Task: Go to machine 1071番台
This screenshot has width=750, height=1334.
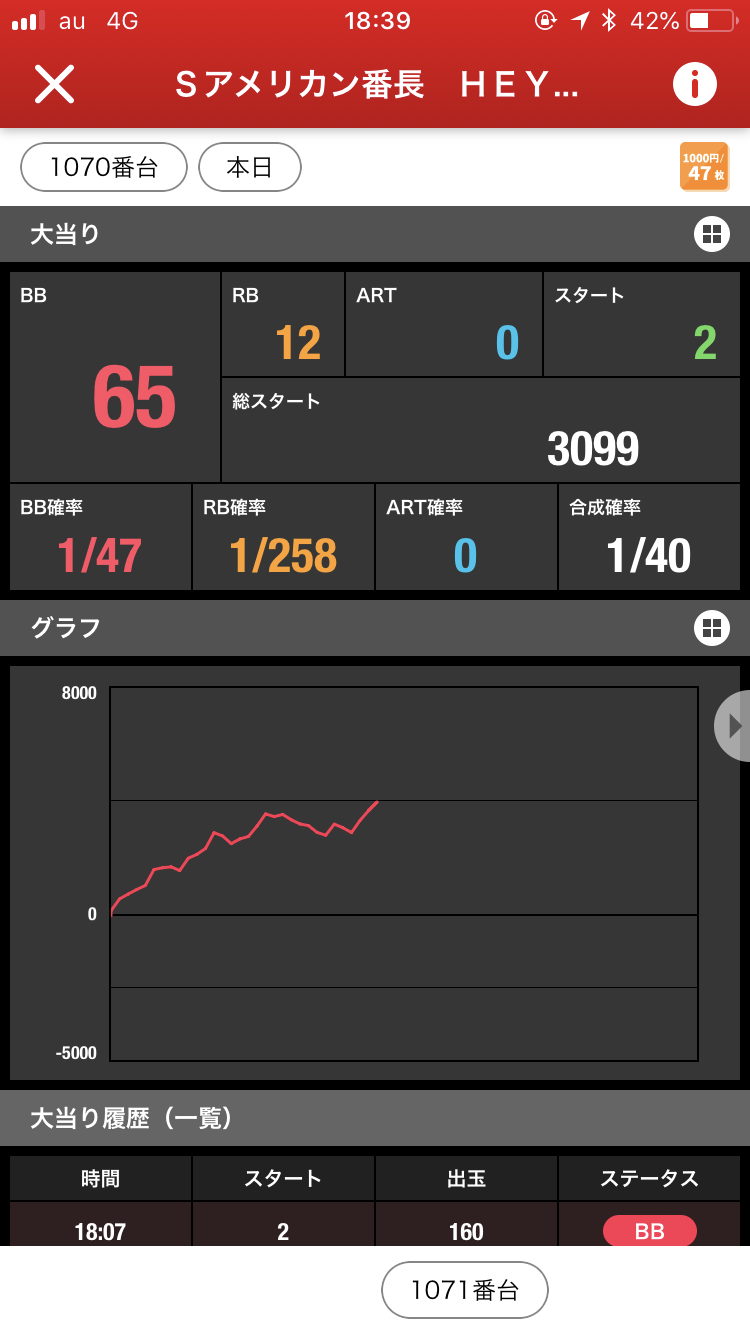Action: pyautogui.click(x=465, y=1290)
